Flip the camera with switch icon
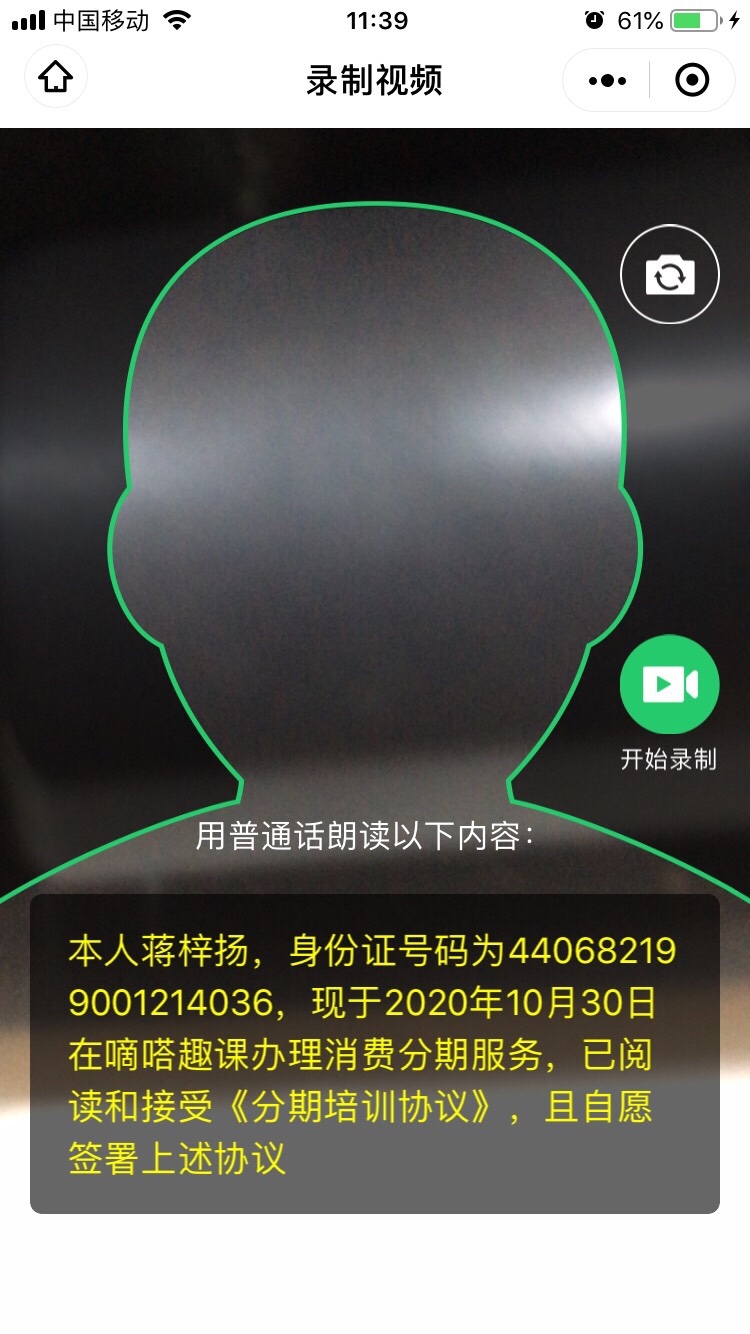 click(670, 274)
